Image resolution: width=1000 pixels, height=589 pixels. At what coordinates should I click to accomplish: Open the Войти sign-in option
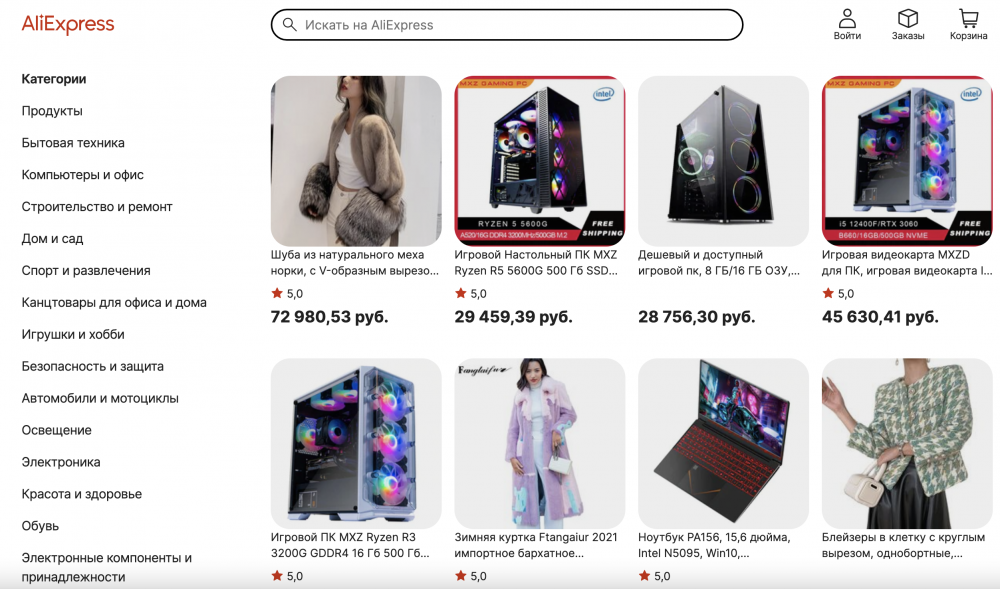tap(847, 25)
